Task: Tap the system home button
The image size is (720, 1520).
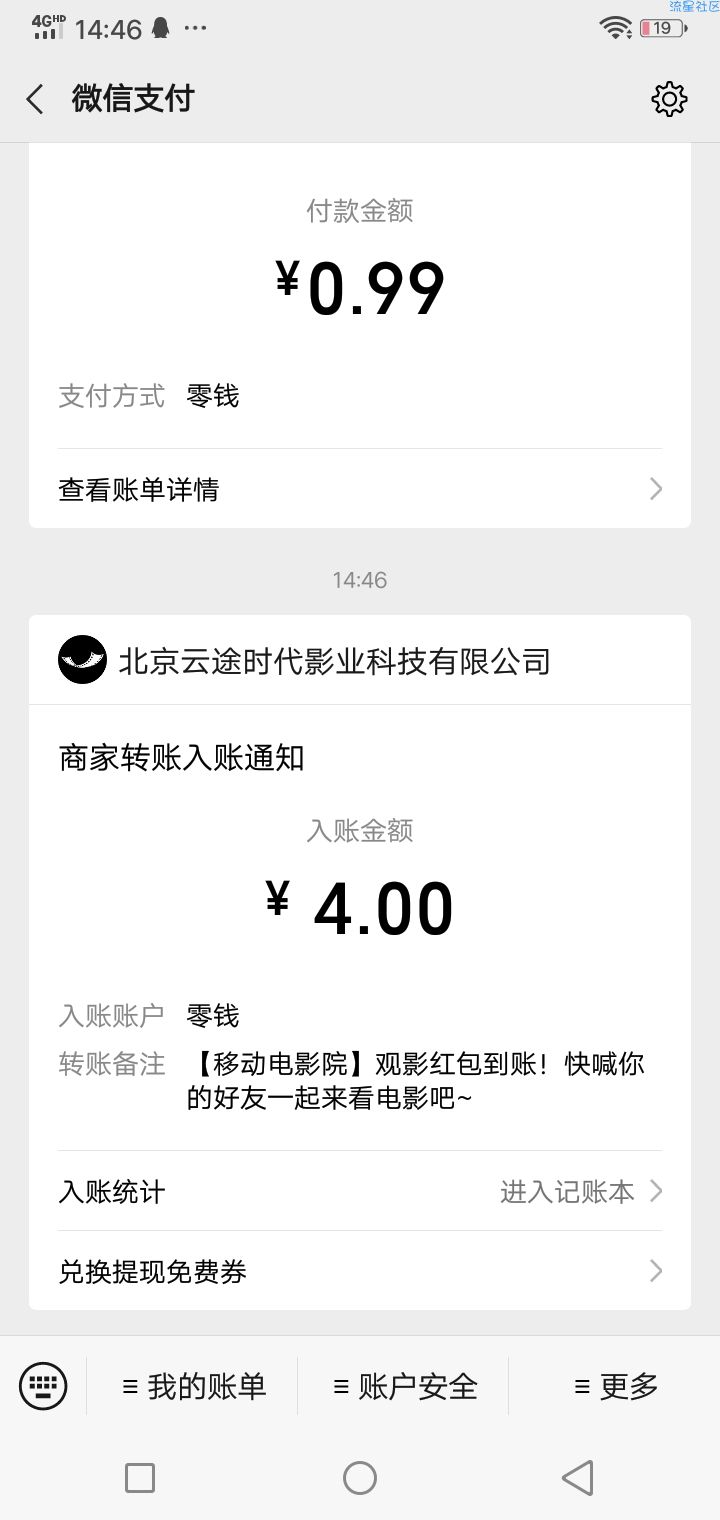Action: pos(360,1477)
